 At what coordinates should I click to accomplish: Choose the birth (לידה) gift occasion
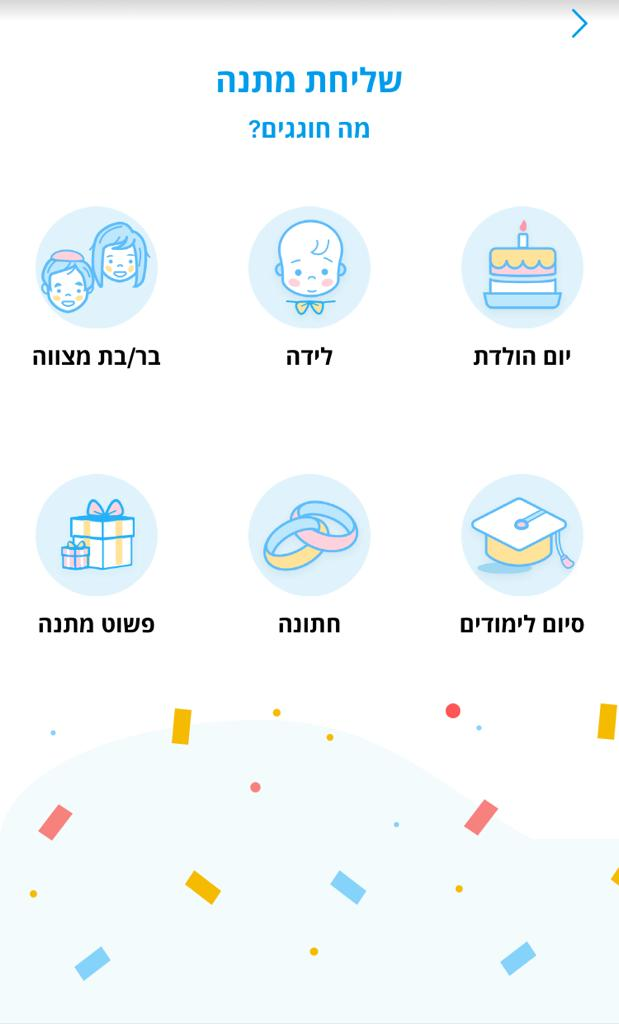tap(309, 268)
